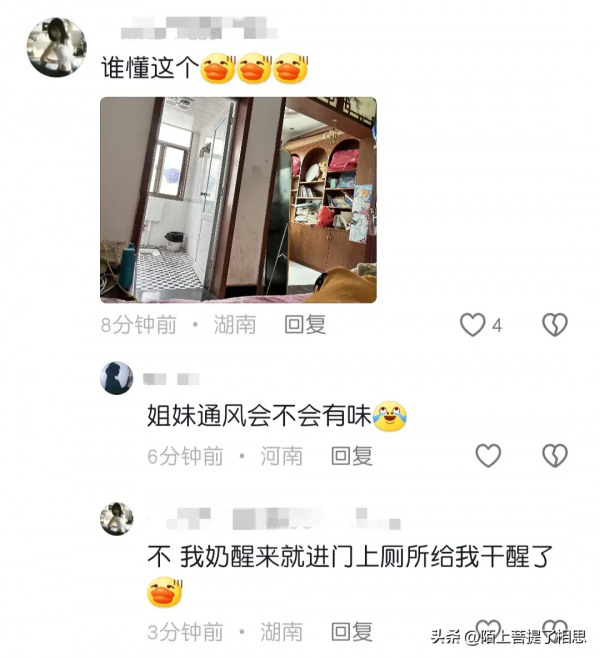Reply to the comment posted 8分钟前
600x658 pixels.
tap(305, 325)
